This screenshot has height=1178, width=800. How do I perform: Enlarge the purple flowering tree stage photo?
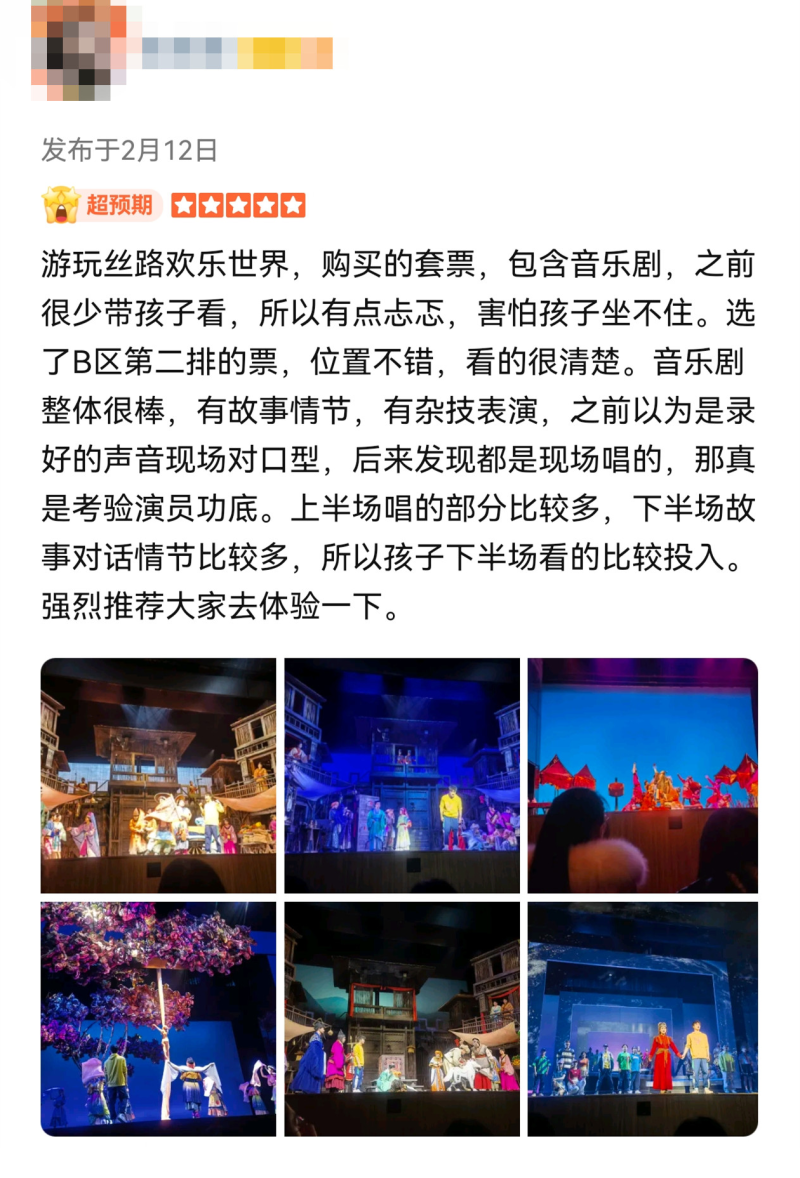click(158, 1018)
